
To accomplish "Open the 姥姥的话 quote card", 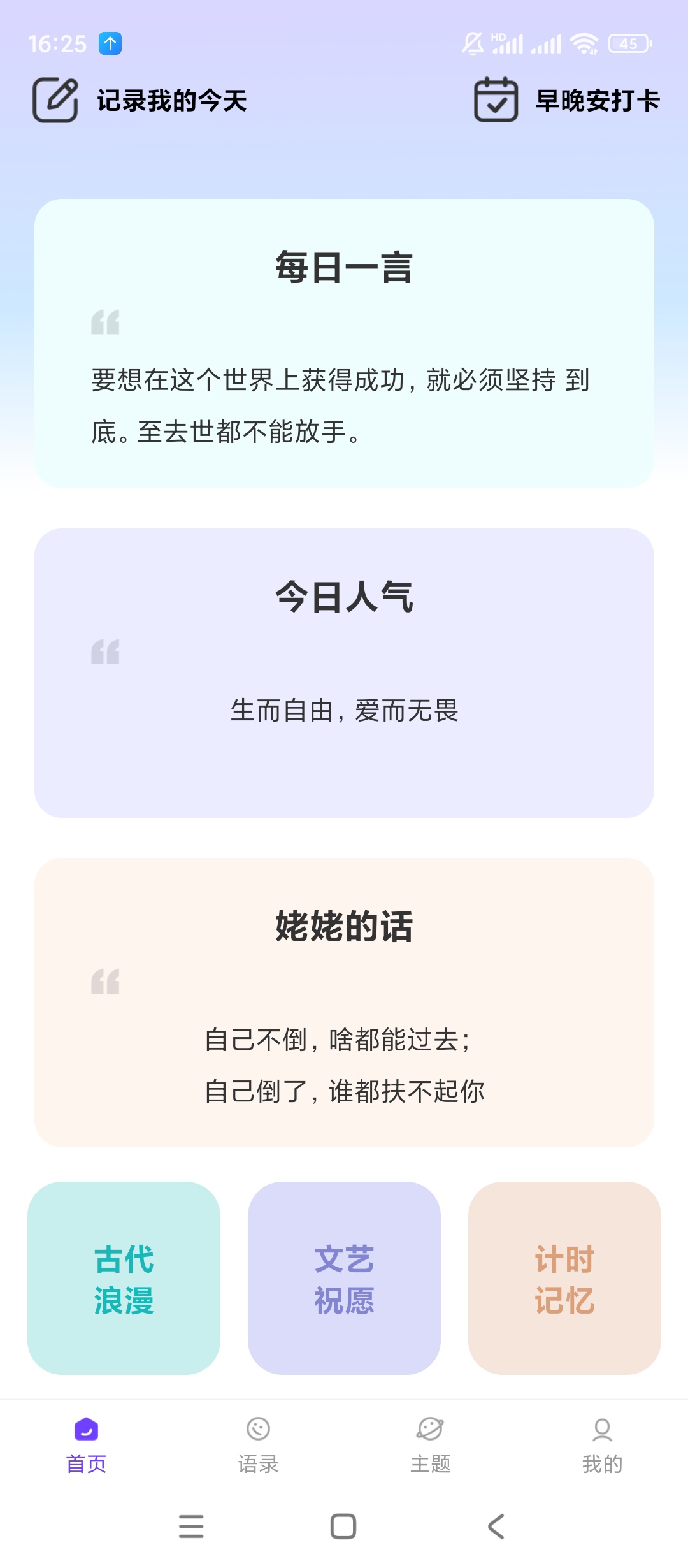I will [344, 1003].
